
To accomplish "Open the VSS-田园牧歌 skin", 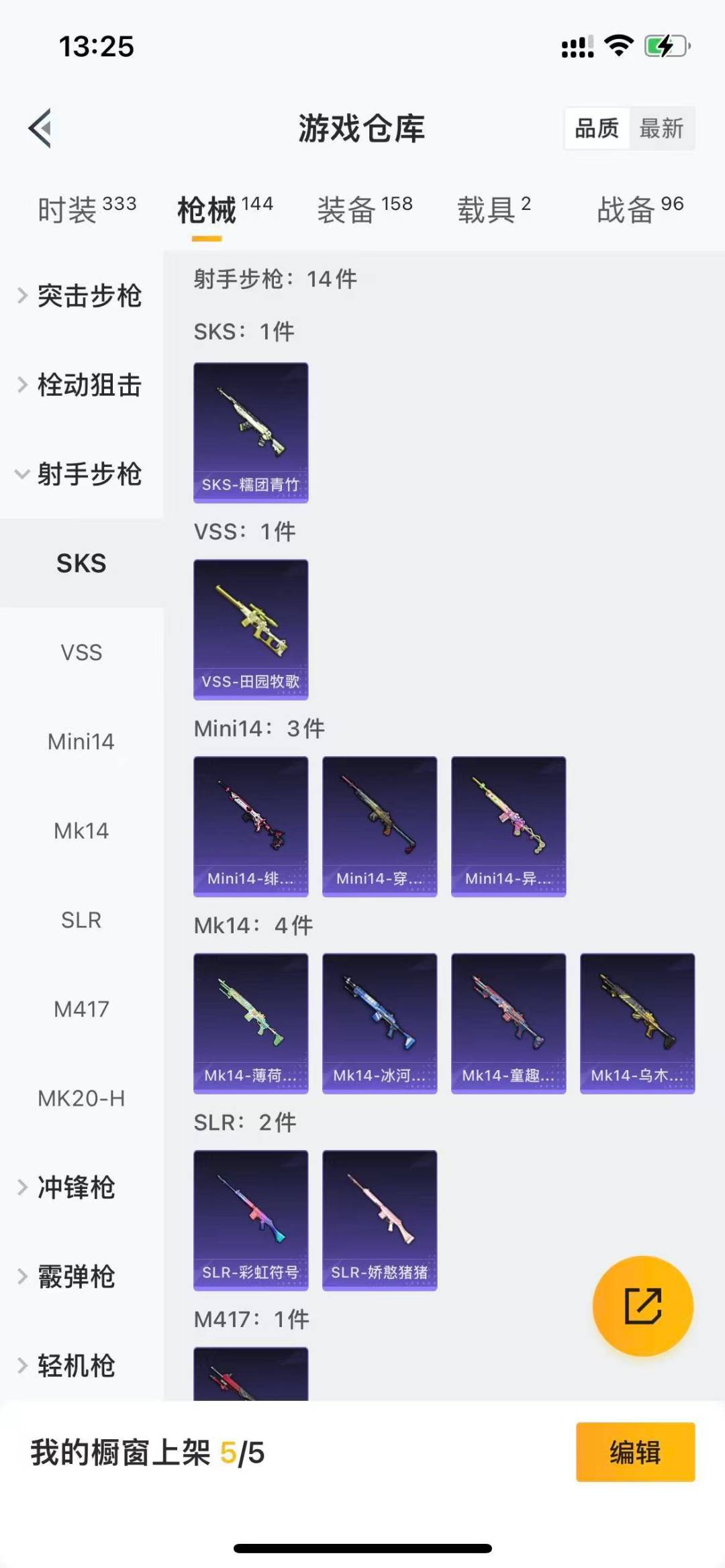I will tap(250, 629).
